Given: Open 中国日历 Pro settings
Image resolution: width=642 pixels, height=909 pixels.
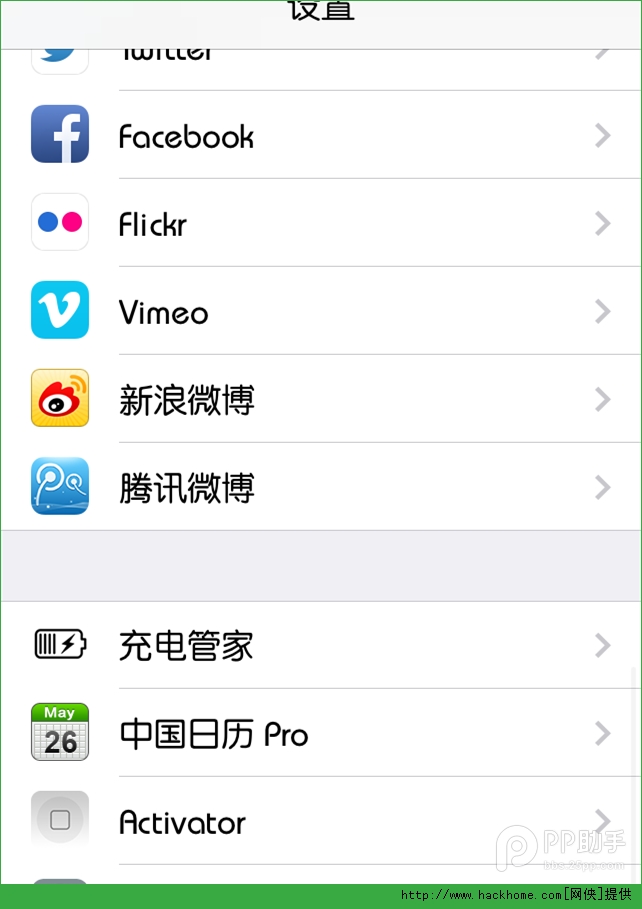Looking at the screenshot, I should coord(320,734).
